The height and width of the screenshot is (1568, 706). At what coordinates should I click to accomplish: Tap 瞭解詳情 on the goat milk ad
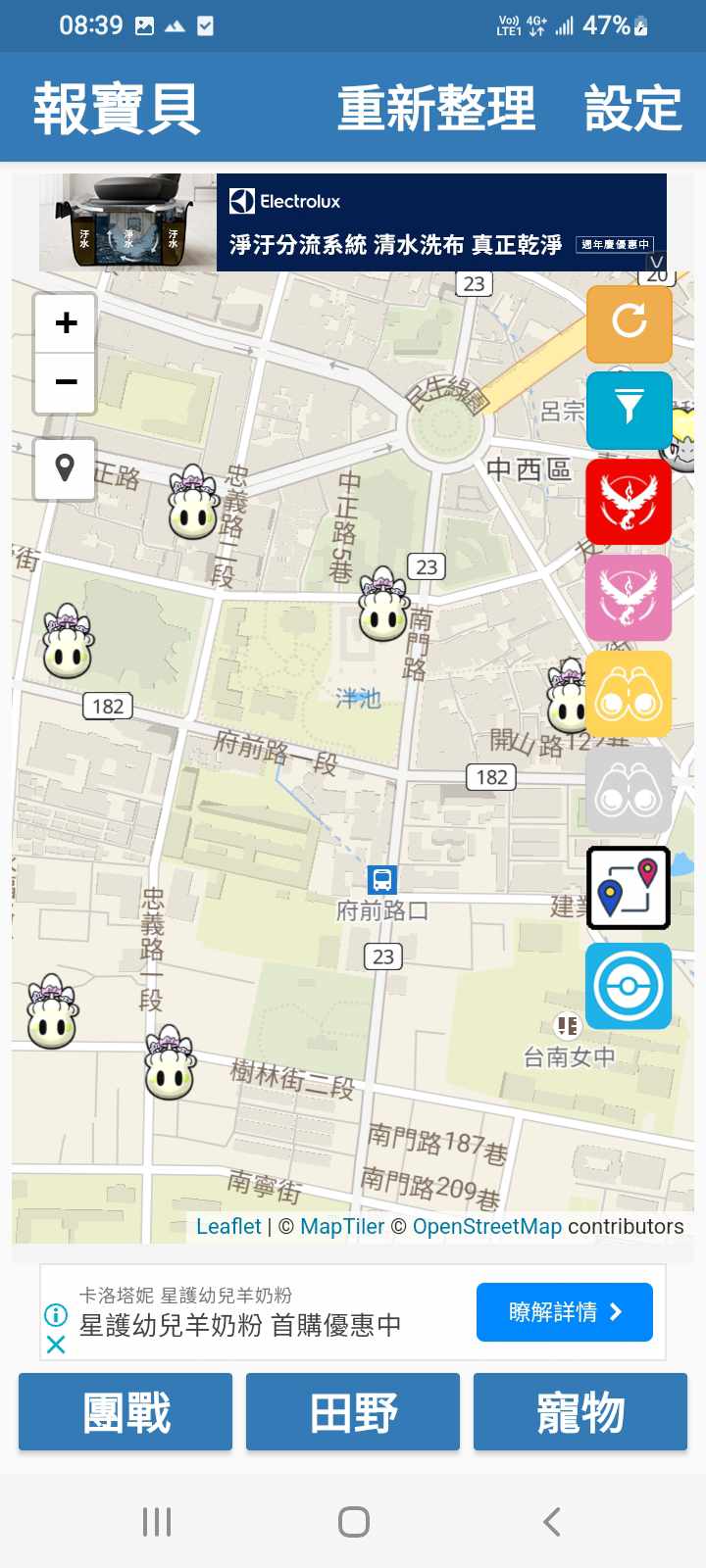pos(564,1312)
